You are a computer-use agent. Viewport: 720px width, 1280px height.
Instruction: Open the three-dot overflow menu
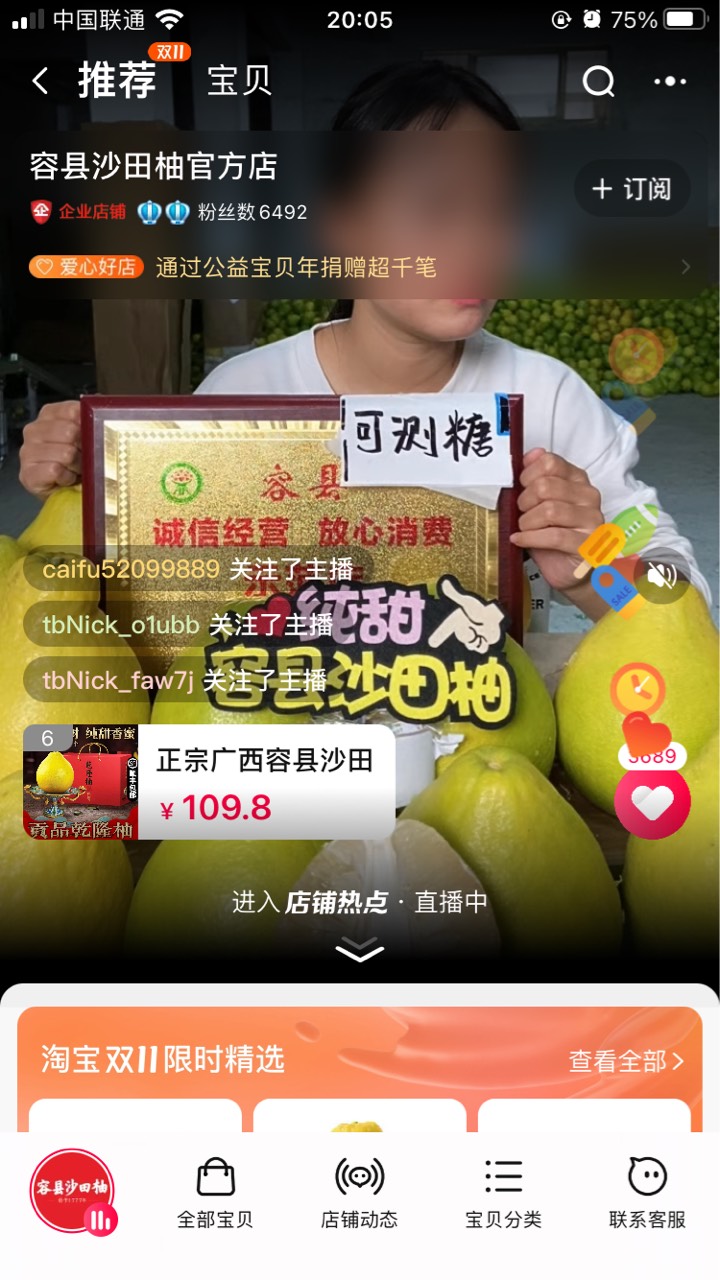670,82
